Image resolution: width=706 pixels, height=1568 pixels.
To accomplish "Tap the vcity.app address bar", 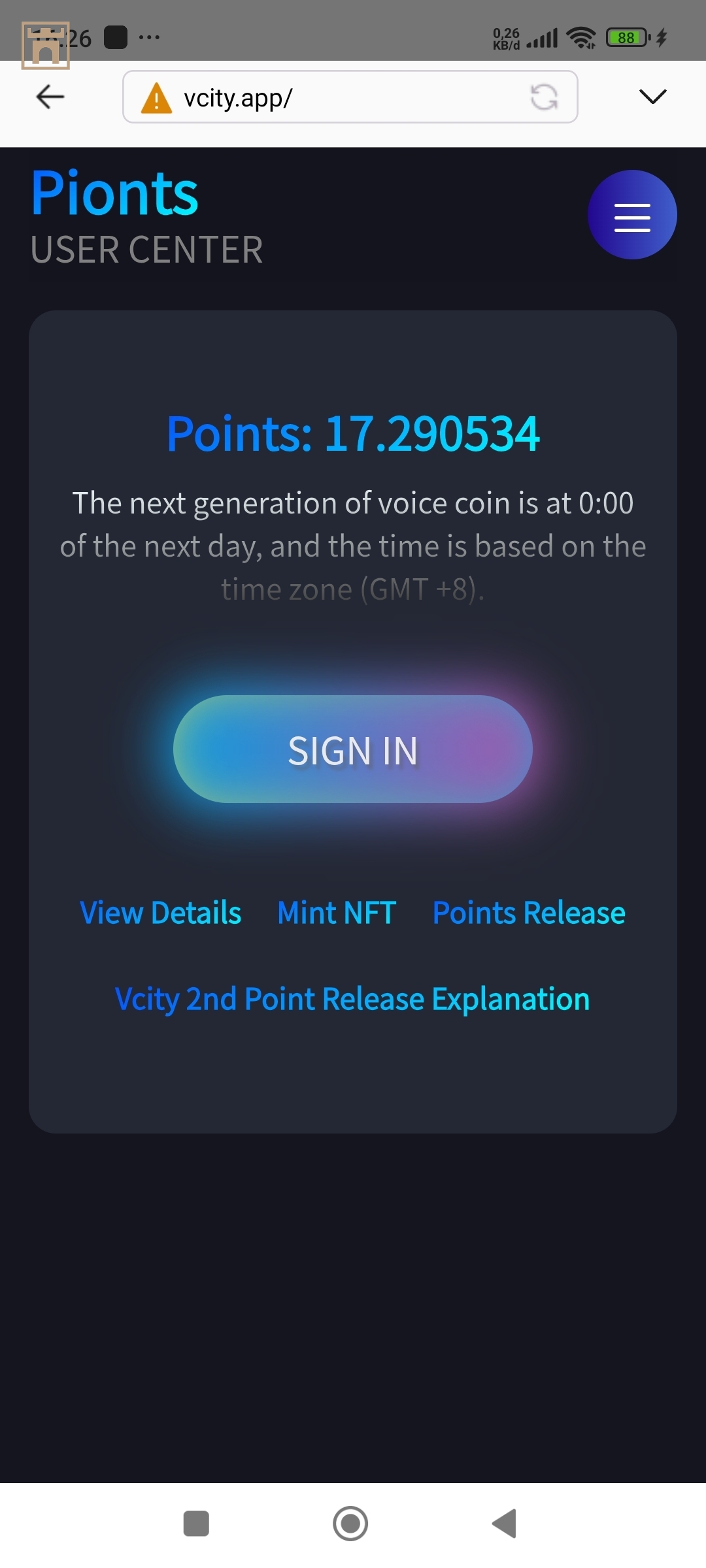I will tap(327, 98).
